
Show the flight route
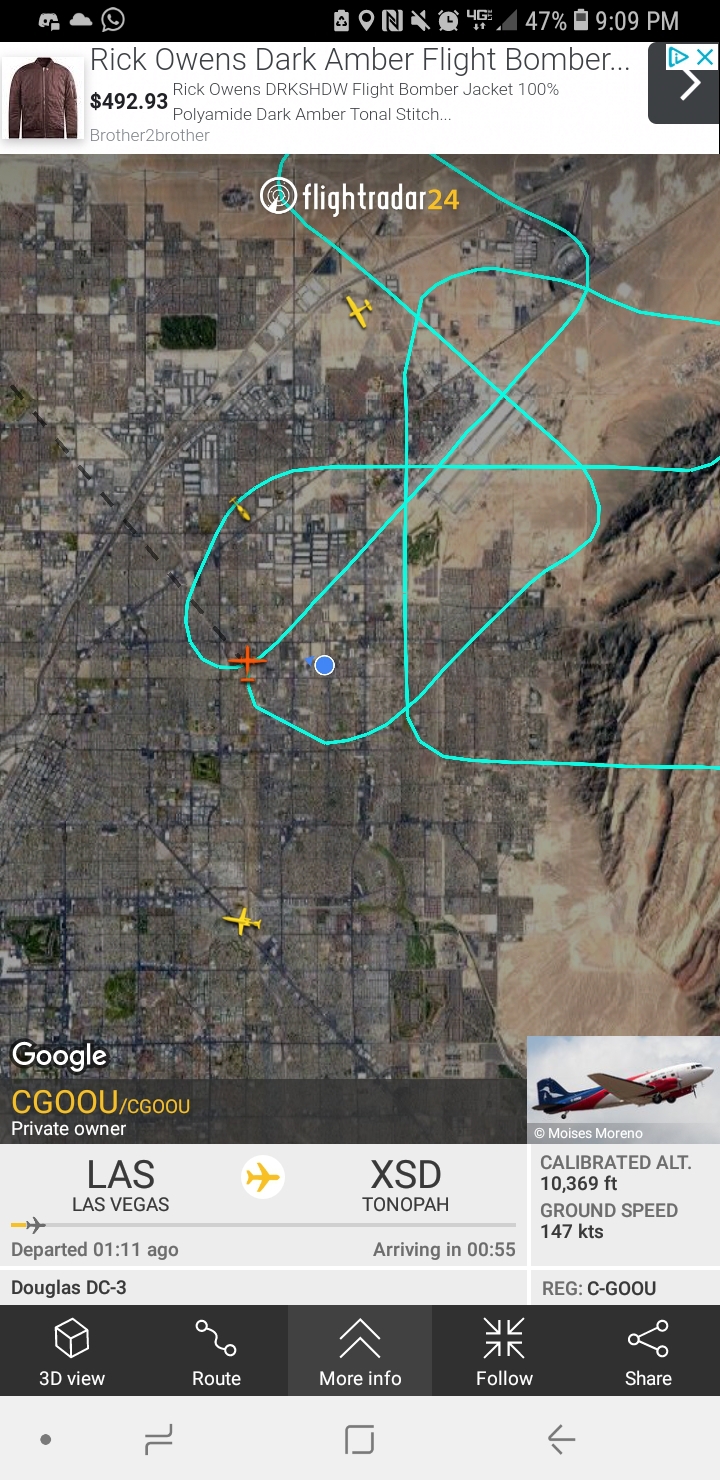pyautogui.click(x=216, y=1351)
